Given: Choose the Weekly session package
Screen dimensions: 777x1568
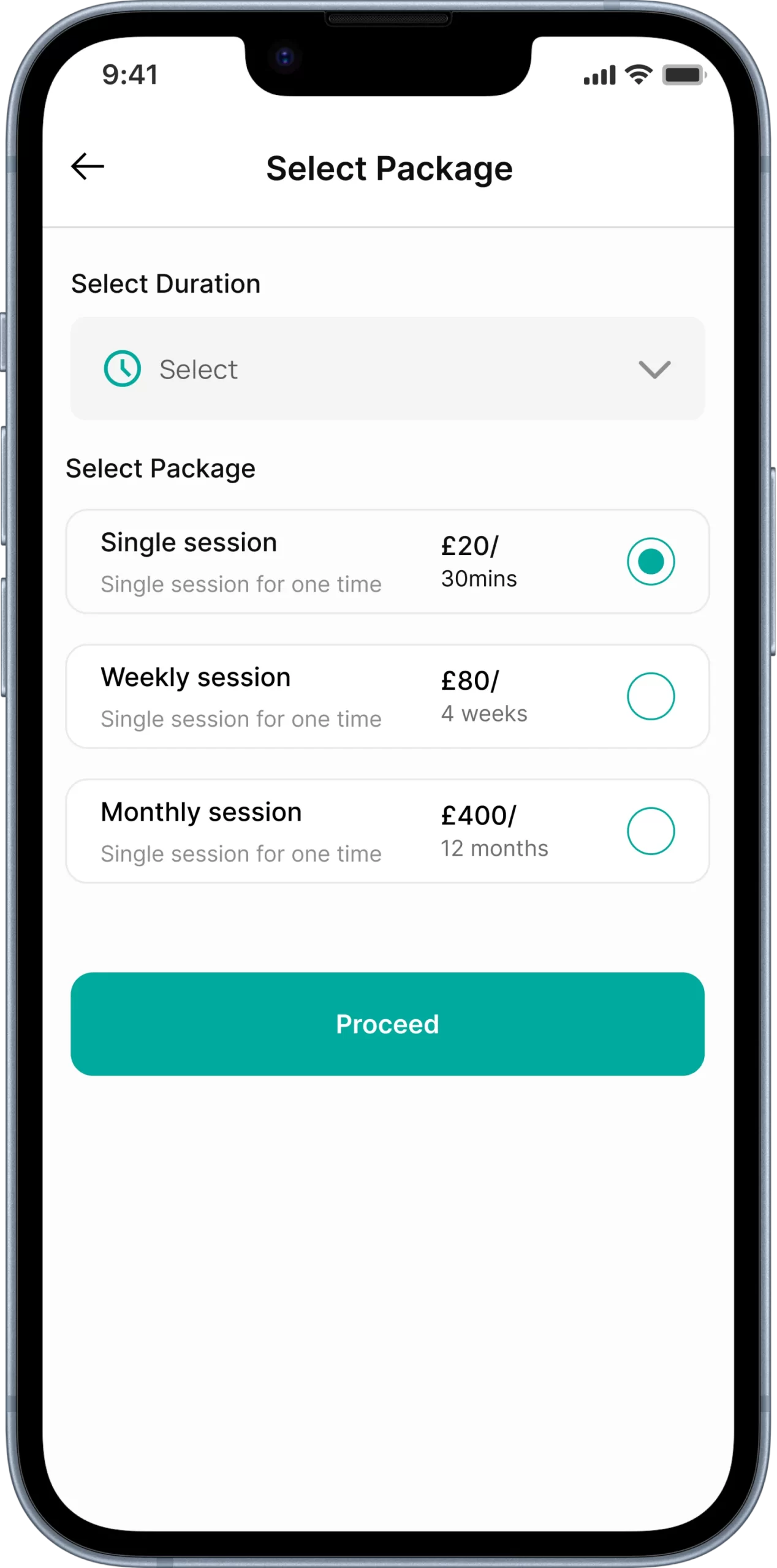Looking at the screenshot, I should 650,696.
